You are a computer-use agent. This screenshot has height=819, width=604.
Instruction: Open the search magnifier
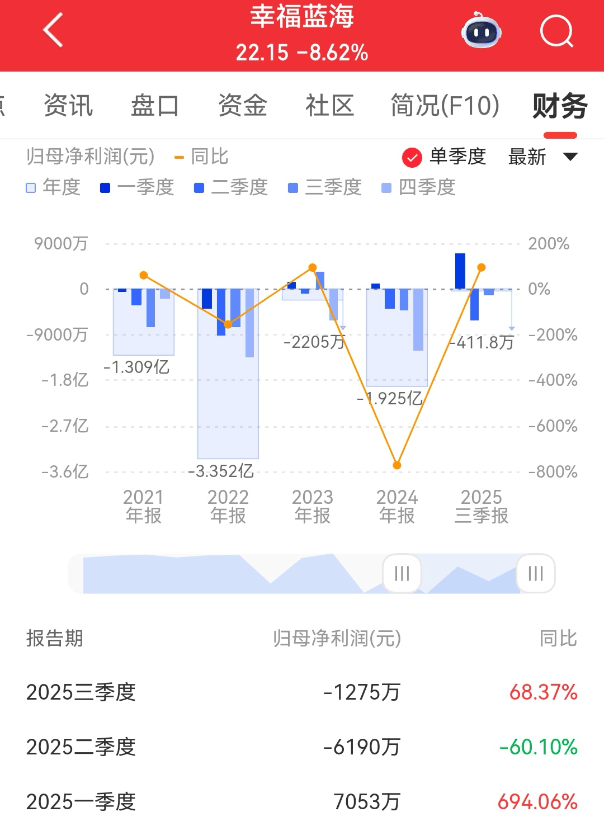tap(556, 32)
